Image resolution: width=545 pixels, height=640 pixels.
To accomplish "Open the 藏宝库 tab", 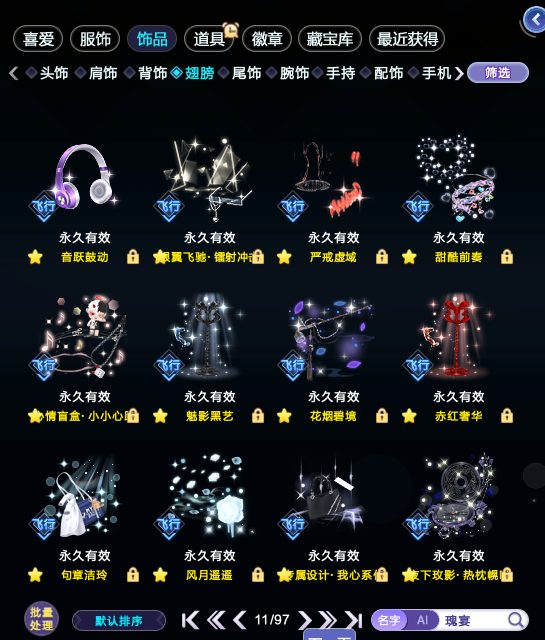I will tap(330, 39).
